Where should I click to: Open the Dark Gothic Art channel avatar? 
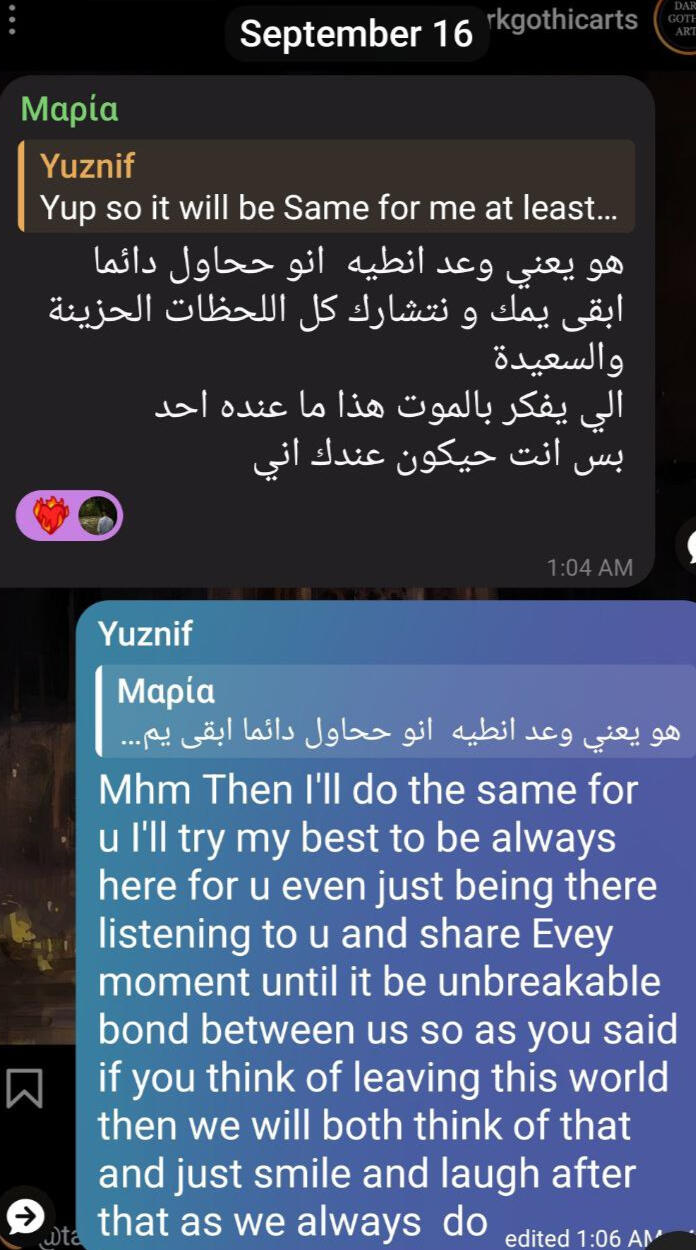[678, 22]
